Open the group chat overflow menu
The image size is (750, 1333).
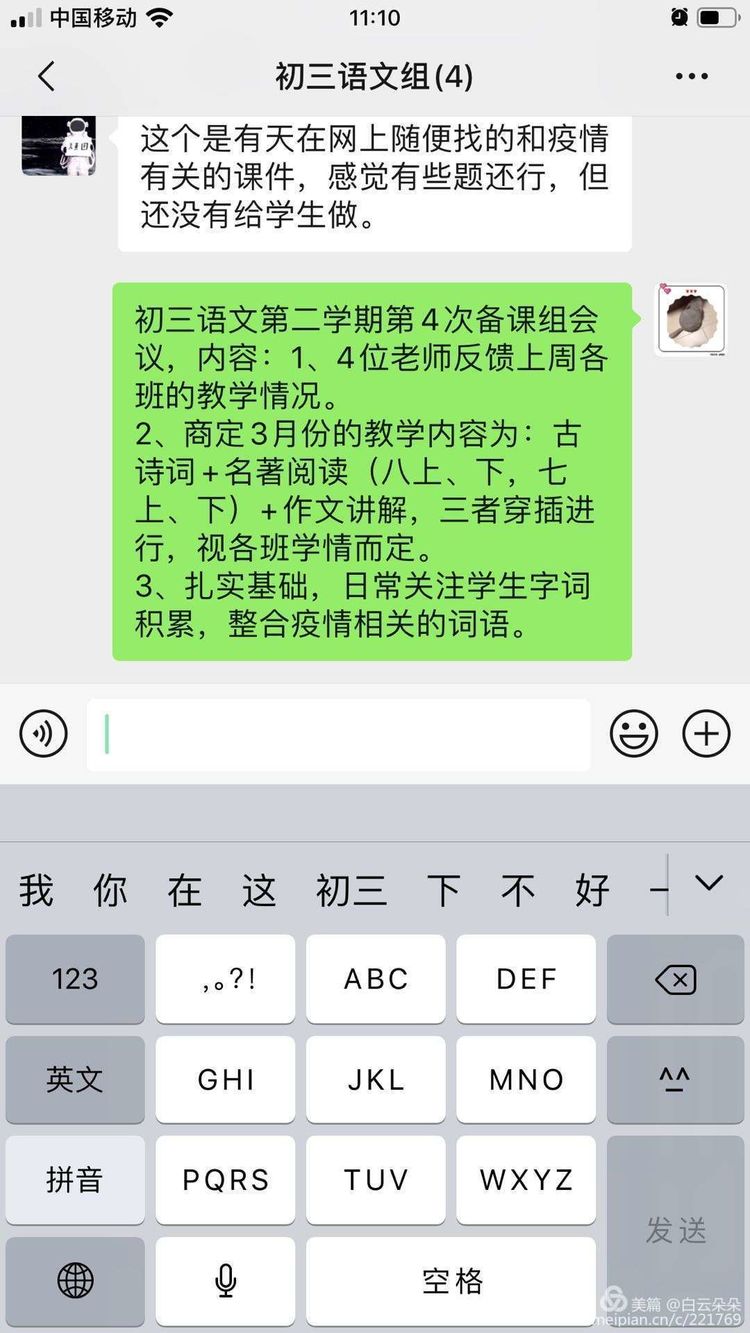pyautogui.click(x=692, y=76)
